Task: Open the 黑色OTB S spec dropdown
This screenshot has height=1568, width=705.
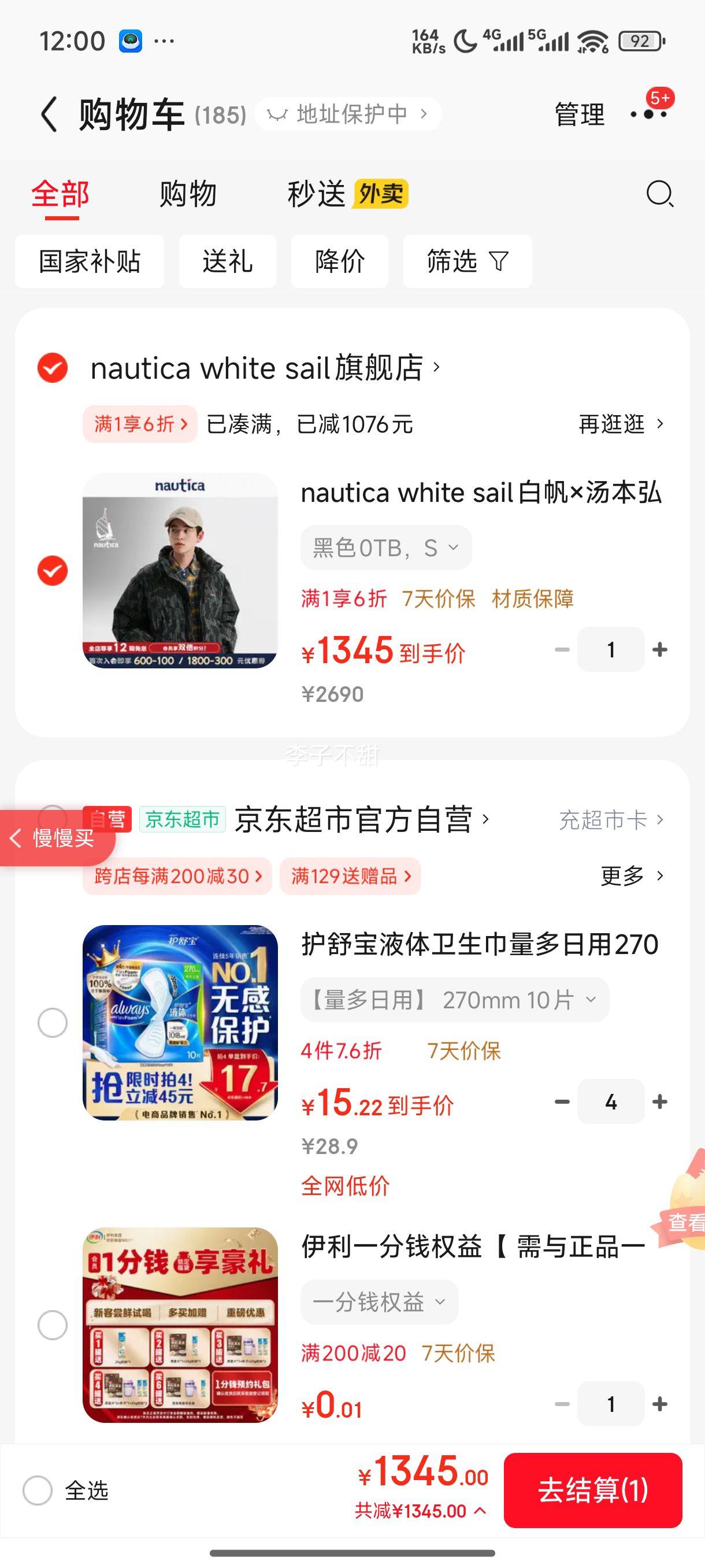Action: tap(385, 547)
